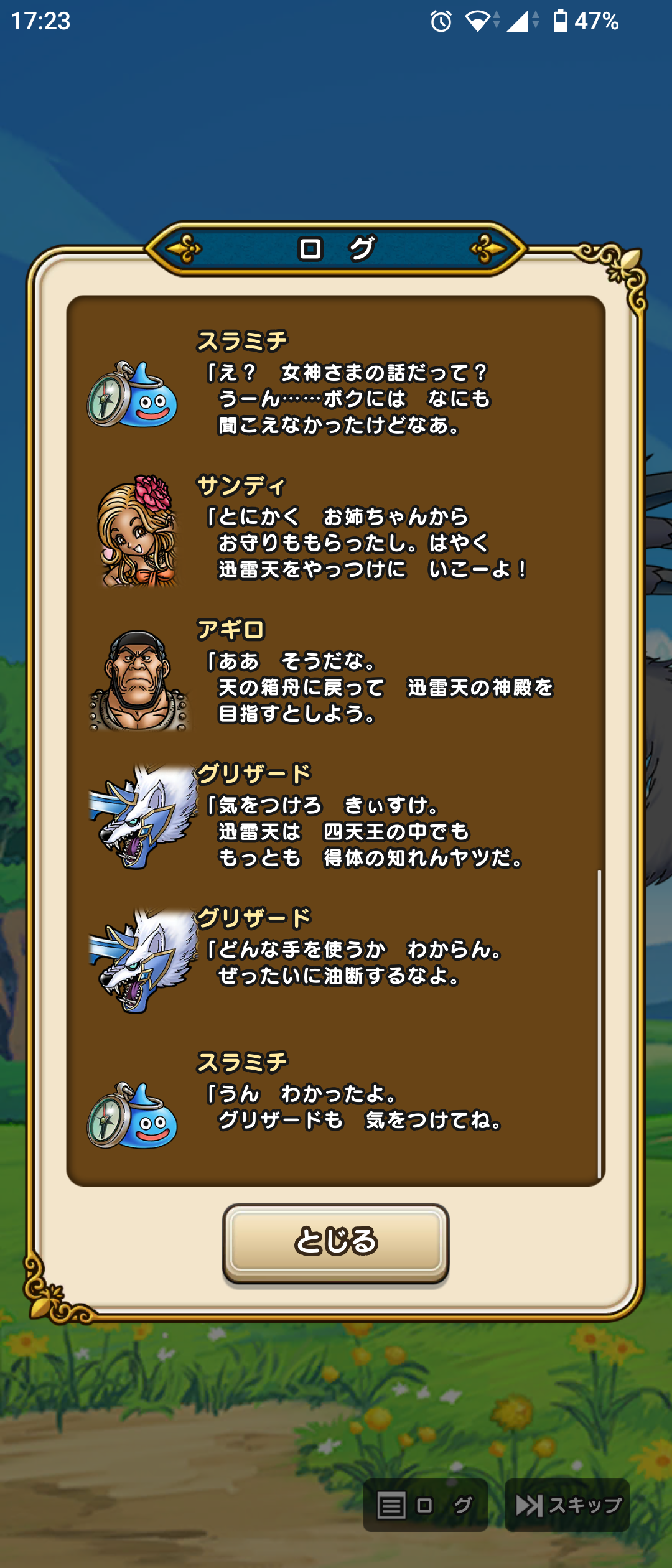Open the ログ button below the dialog
This screenshot has height=1568, width=672.
[425, 1505]
